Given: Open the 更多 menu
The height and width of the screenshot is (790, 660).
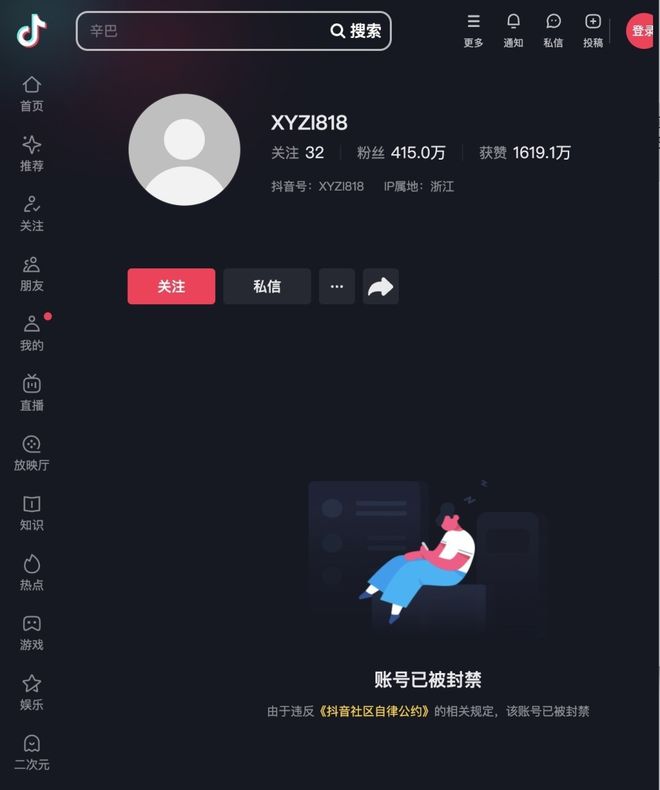Looking at the screenshot, I should [473, 30].
